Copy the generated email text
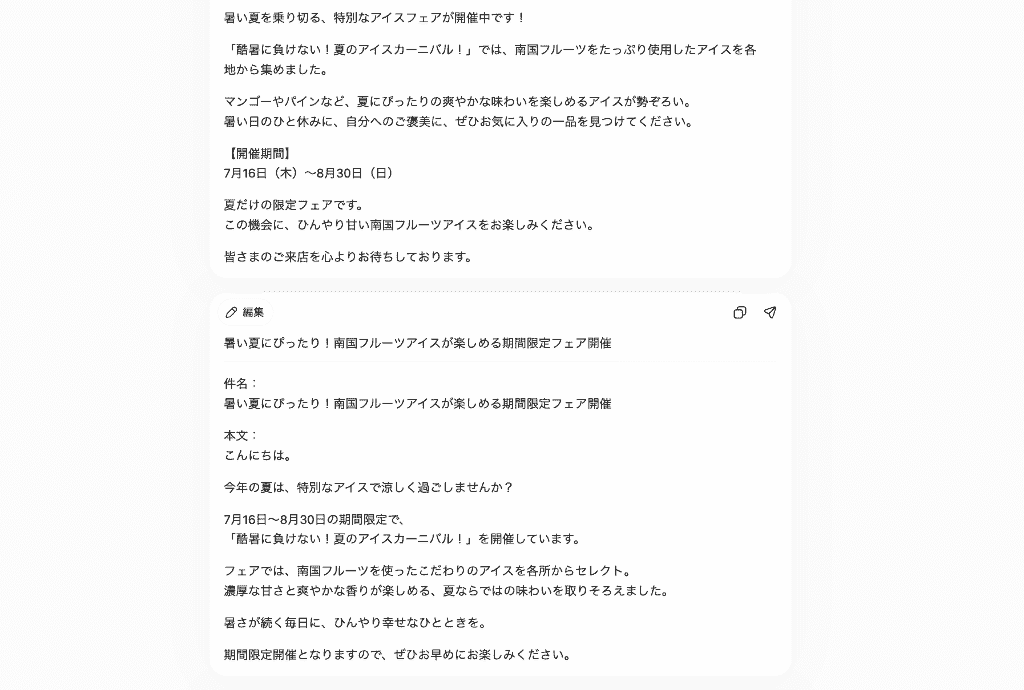The image size is (1024, 690). (x=739, y=313)
